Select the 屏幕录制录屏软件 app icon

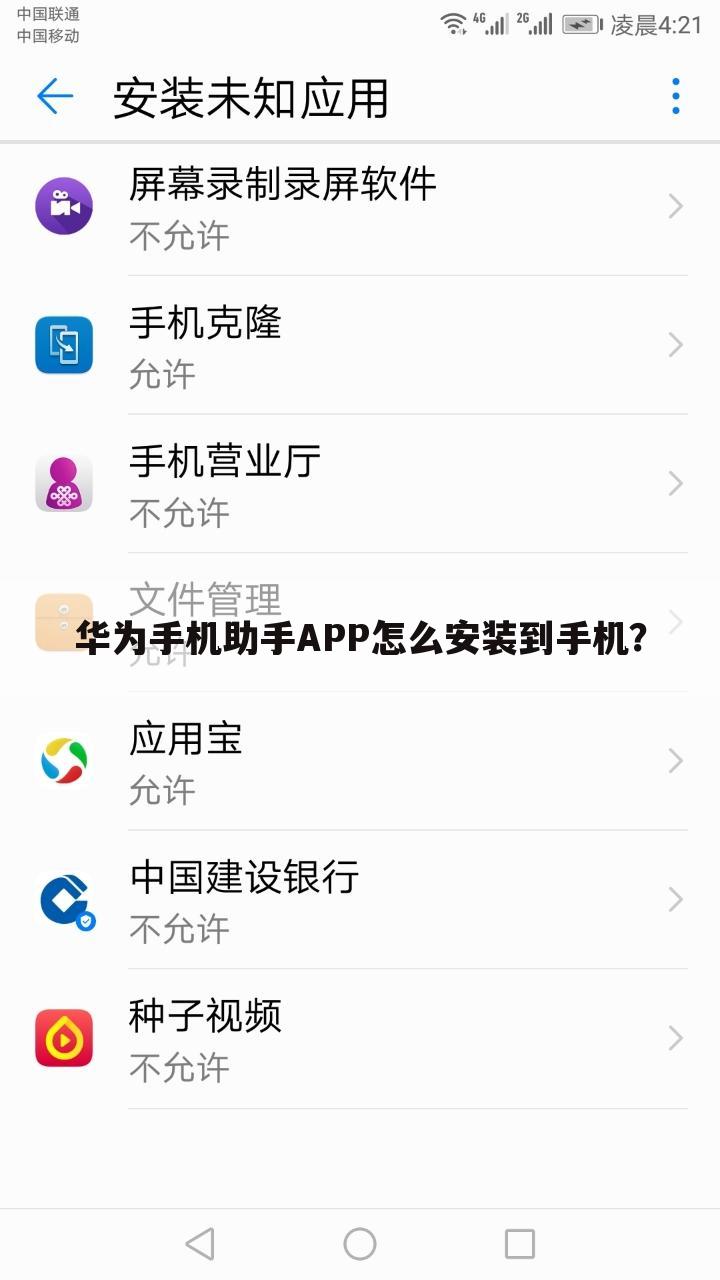pos(64,205)
